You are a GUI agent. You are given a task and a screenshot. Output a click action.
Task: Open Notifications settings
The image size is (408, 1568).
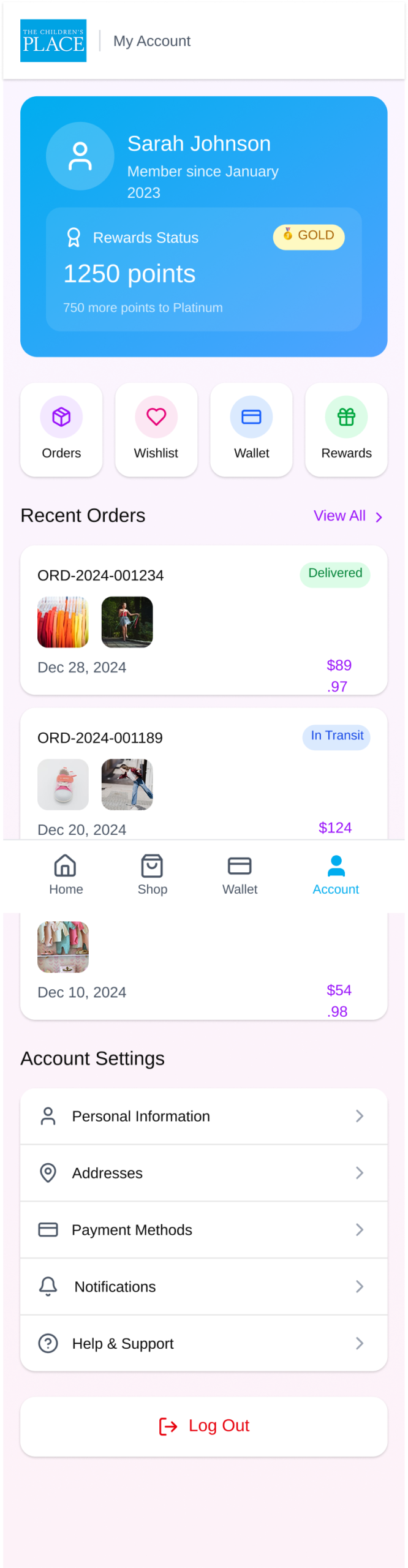pyautogui.click(x=203, y=1286)
